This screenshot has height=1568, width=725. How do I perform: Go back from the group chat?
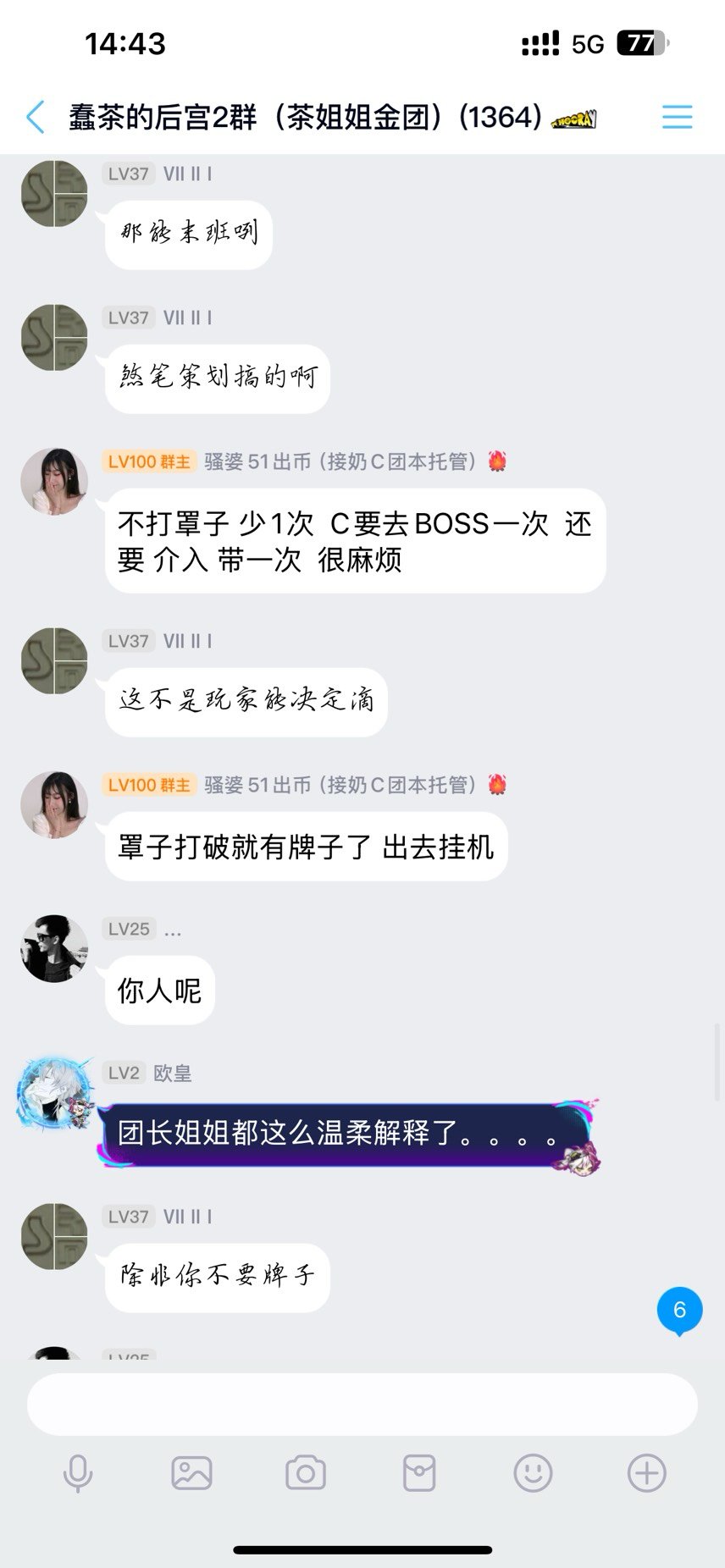(x=36, y=117)
